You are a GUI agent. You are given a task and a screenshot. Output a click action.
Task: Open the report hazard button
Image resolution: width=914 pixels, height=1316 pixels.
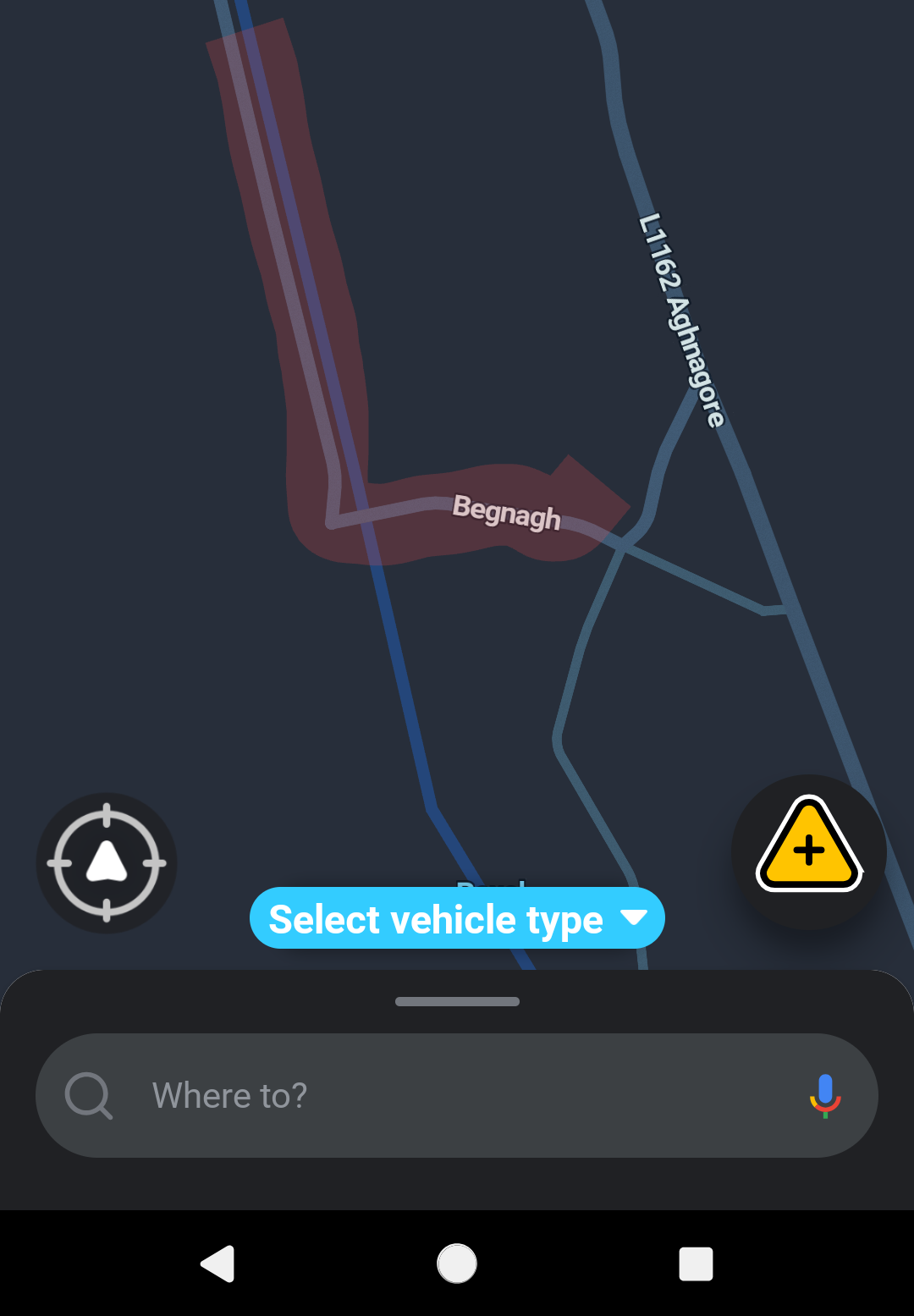(808, 850)
